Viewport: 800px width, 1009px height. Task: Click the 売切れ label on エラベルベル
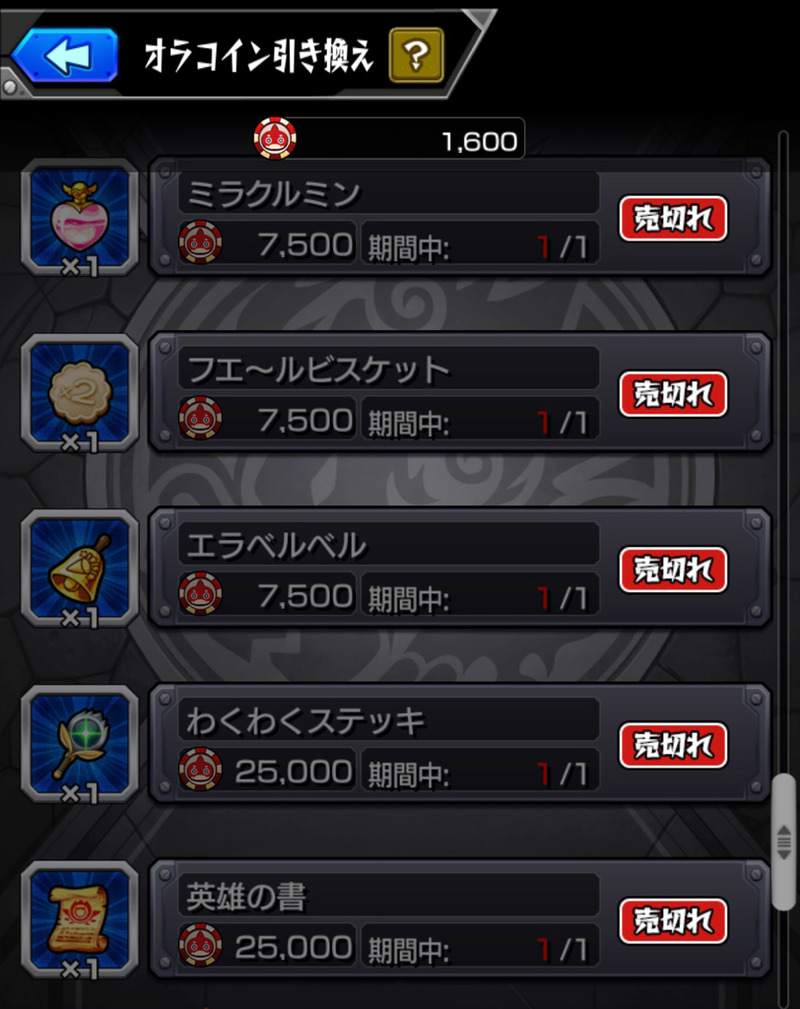(672, 570)
